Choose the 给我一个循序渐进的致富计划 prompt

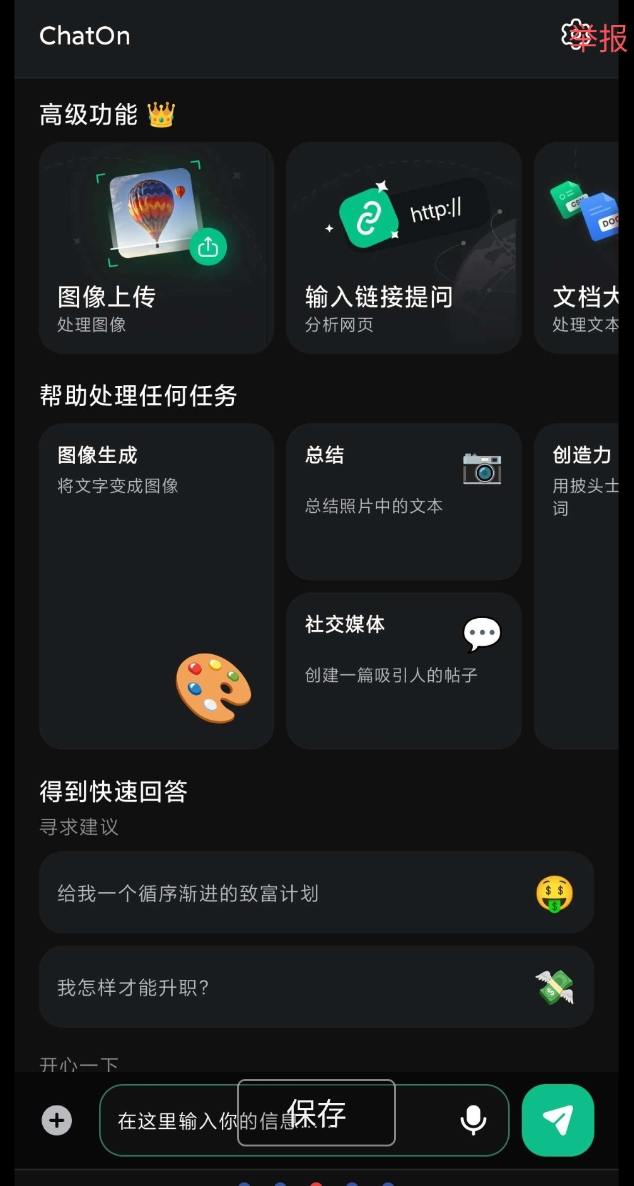click(316, 892)
